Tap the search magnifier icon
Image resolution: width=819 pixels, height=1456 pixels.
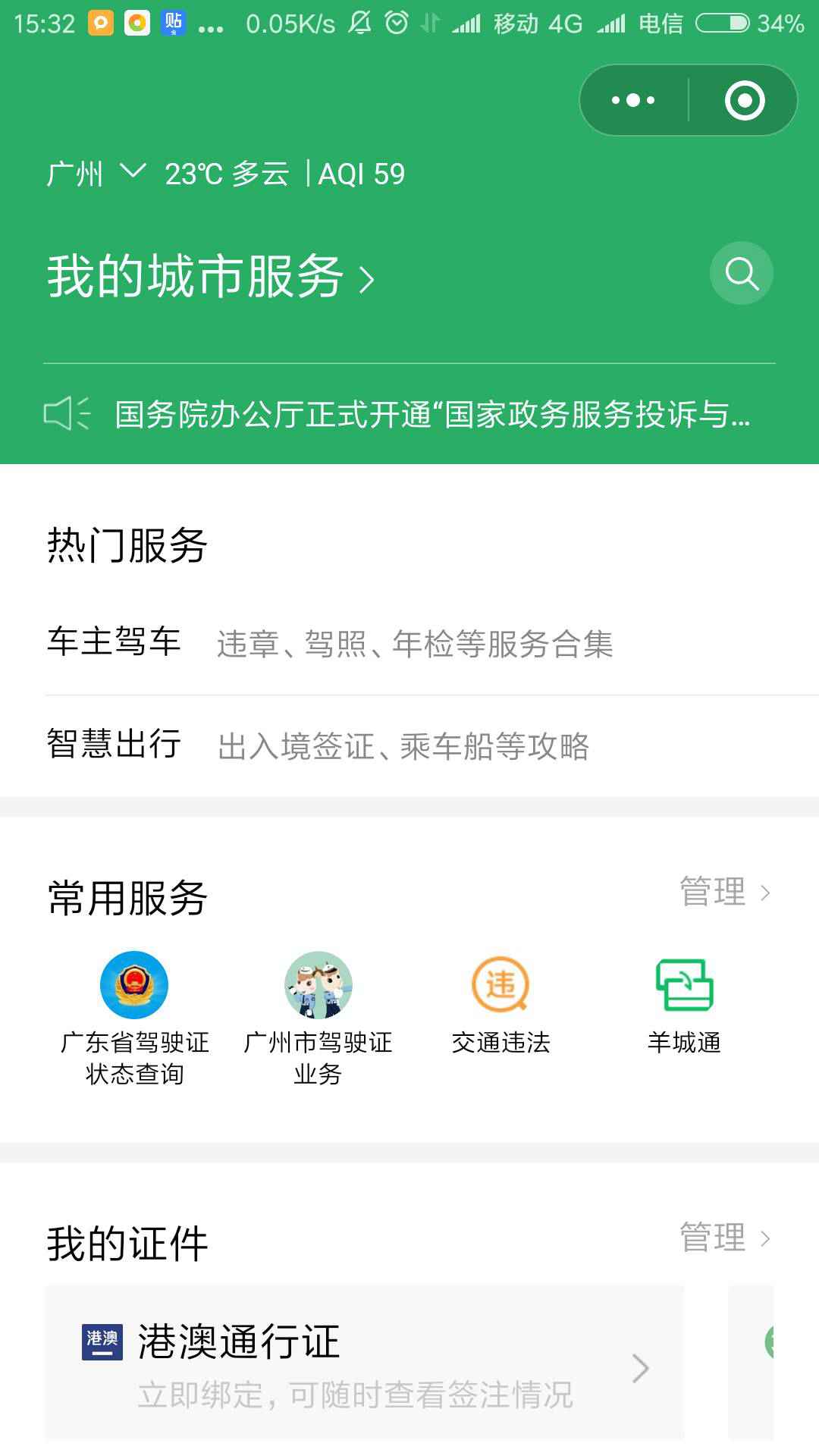click(x=741, y=273)
